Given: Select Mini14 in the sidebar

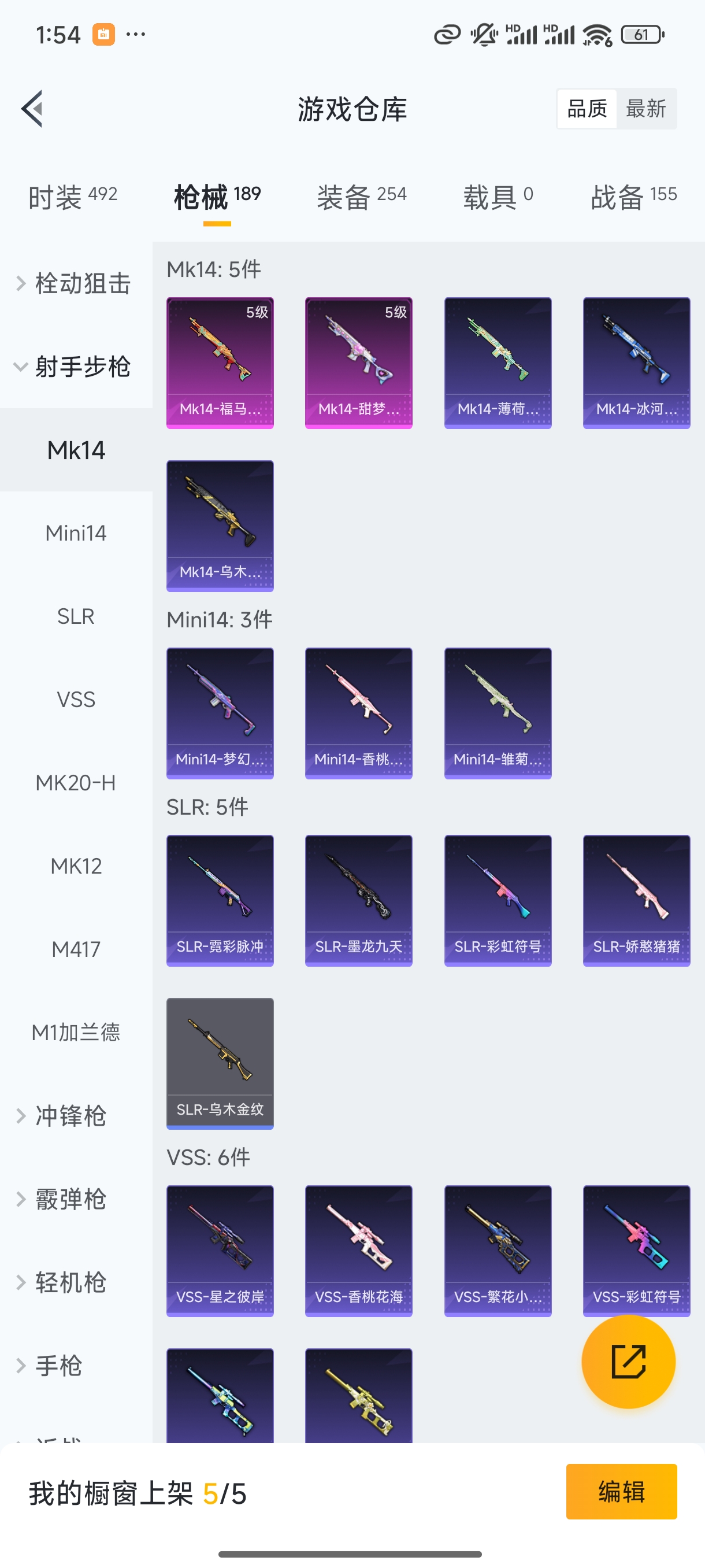Looking at the screenshot, I should 76,533.
